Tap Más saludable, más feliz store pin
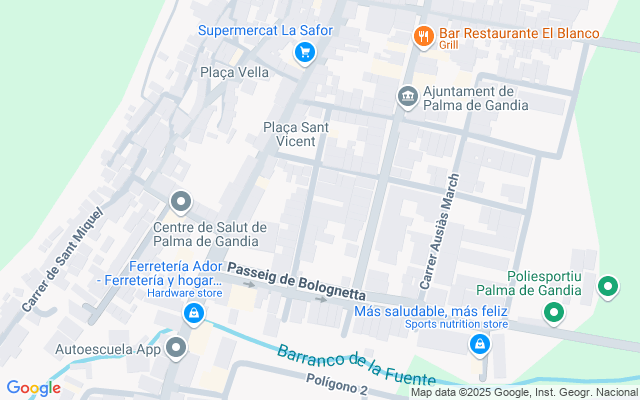The width and height of the screenshot is (640, 400). (x=480, y=345)
